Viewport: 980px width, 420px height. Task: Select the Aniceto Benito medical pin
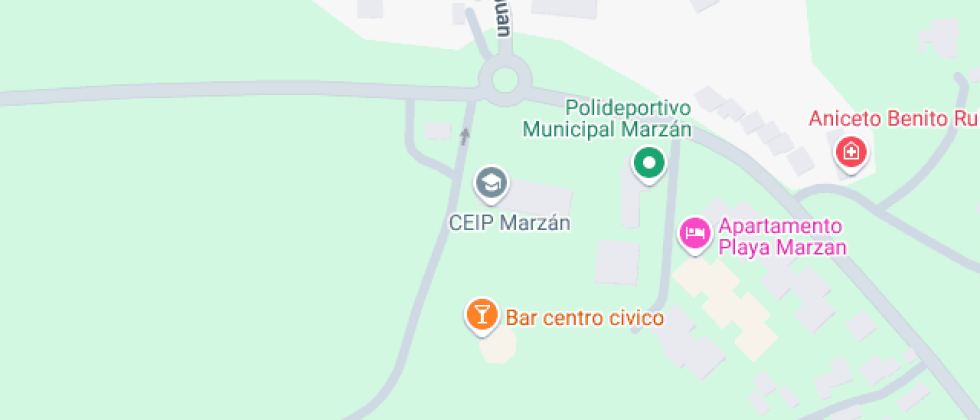click(x=851, y=152)
